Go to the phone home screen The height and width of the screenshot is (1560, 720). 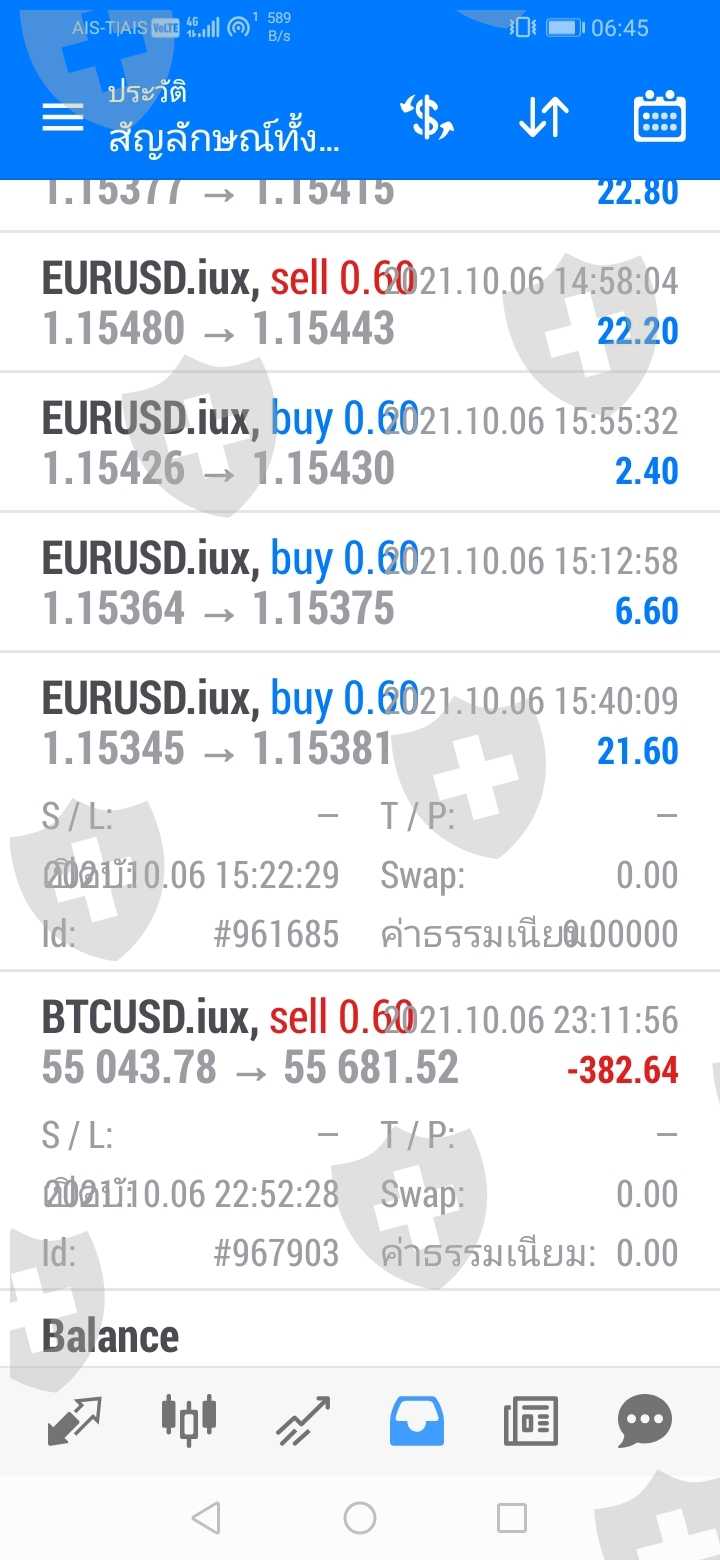pos(360,1518)
